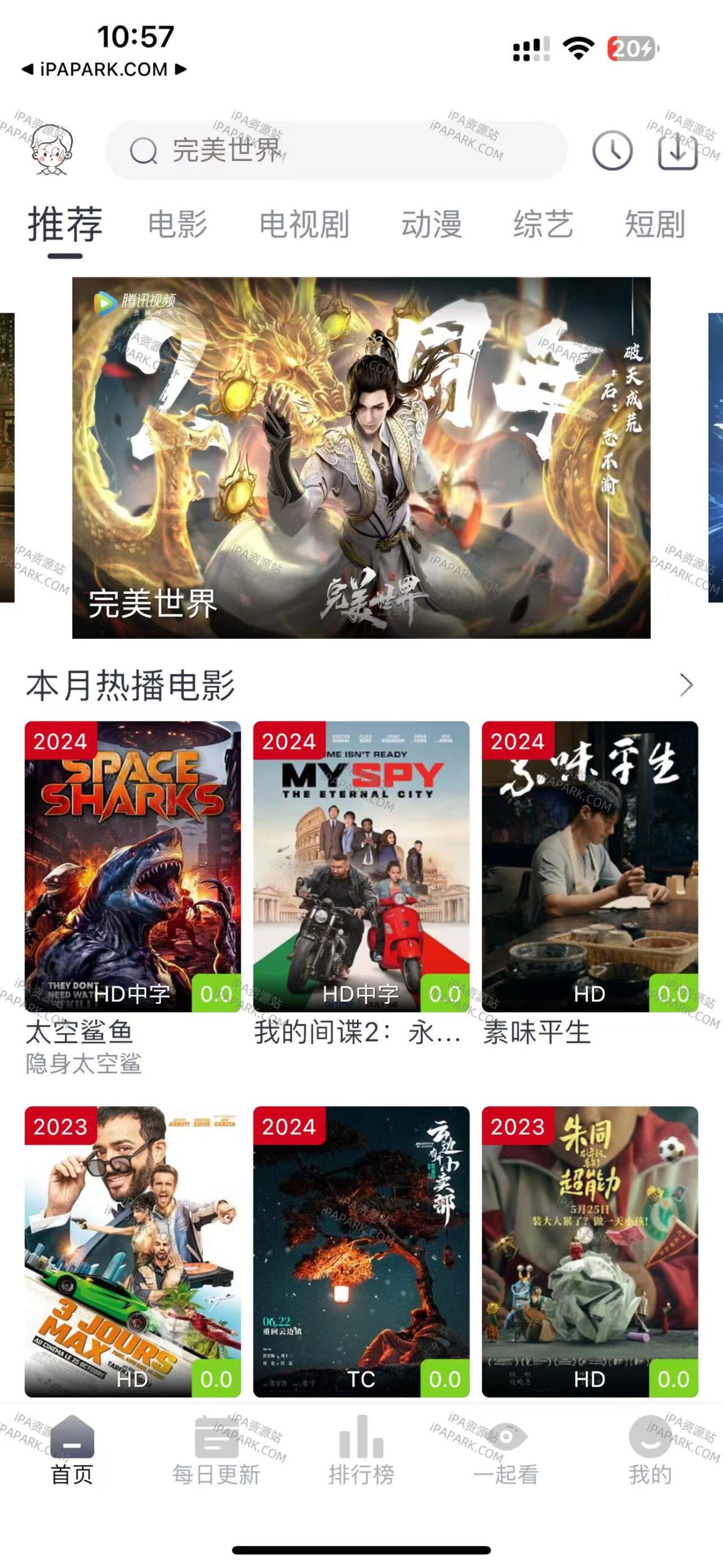Open the 云边有个小卖部 poster

point(361,1262)
